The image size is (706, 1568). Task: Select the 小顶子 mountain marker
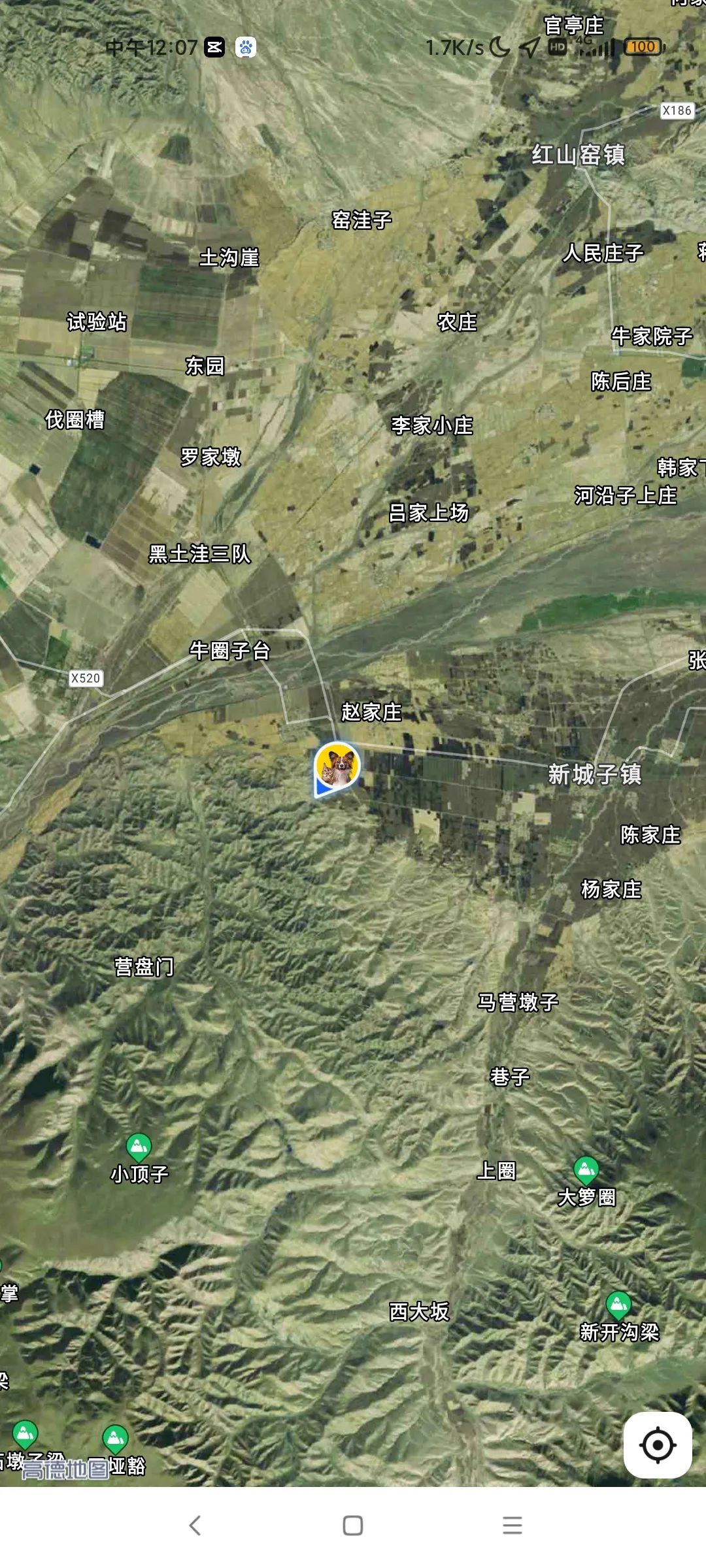(x=139, y=1147)
